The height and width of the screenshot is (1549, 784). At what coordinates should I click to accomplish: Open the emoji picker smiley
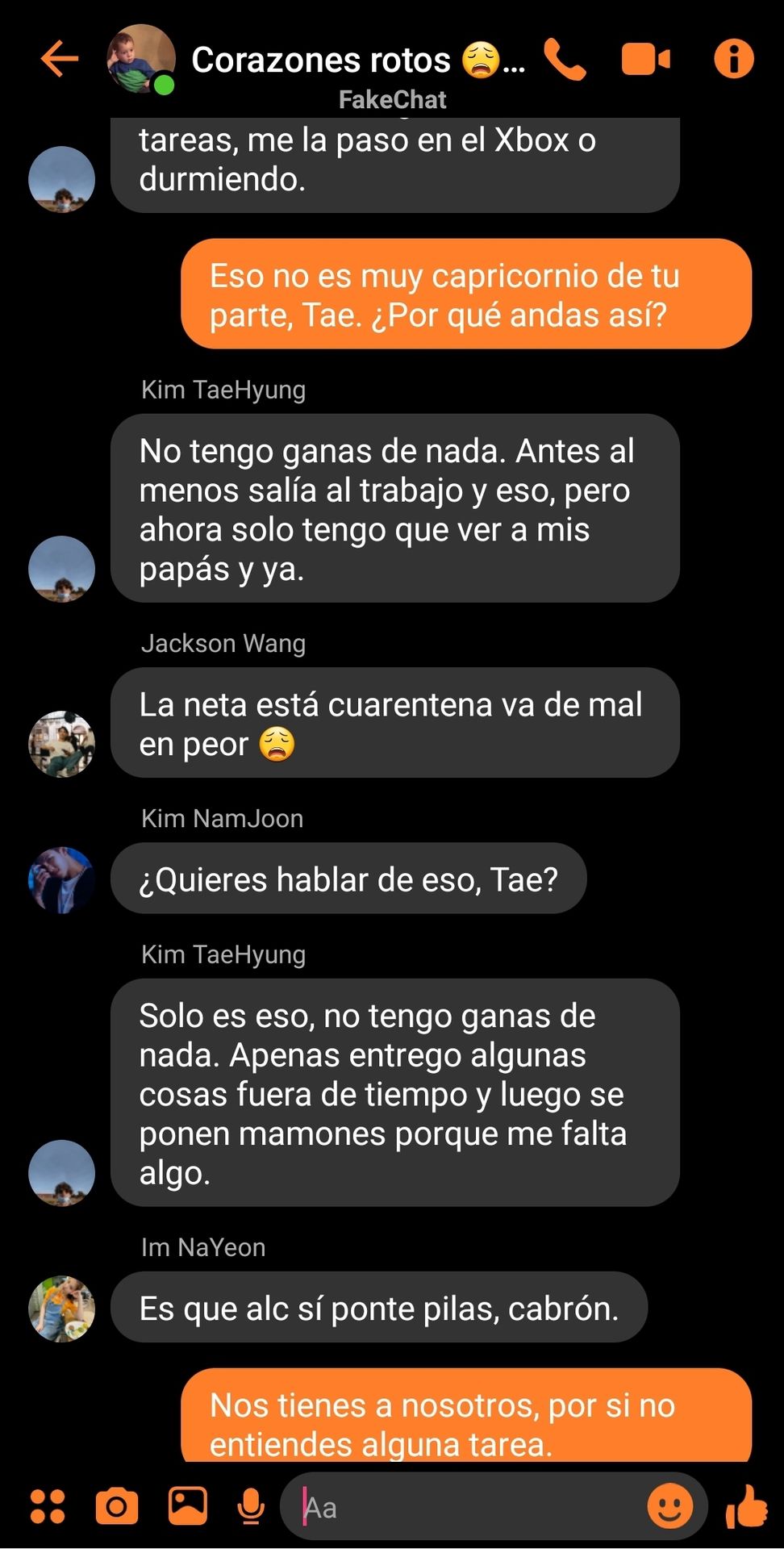[x=670, y=1506]
